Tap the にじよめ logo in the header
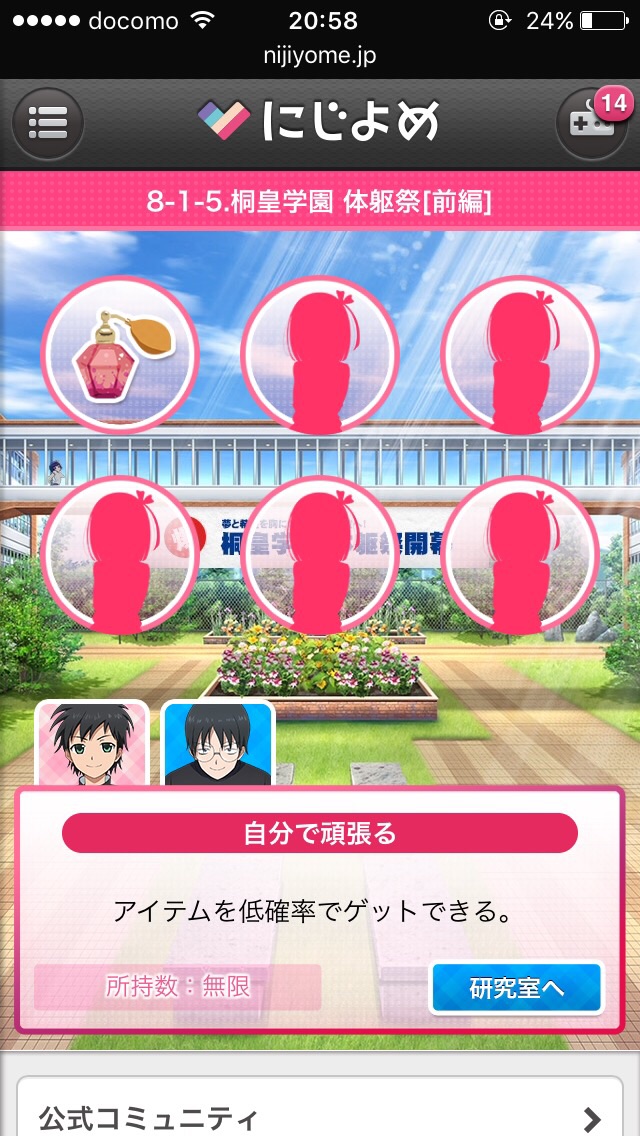 [320, 122]
